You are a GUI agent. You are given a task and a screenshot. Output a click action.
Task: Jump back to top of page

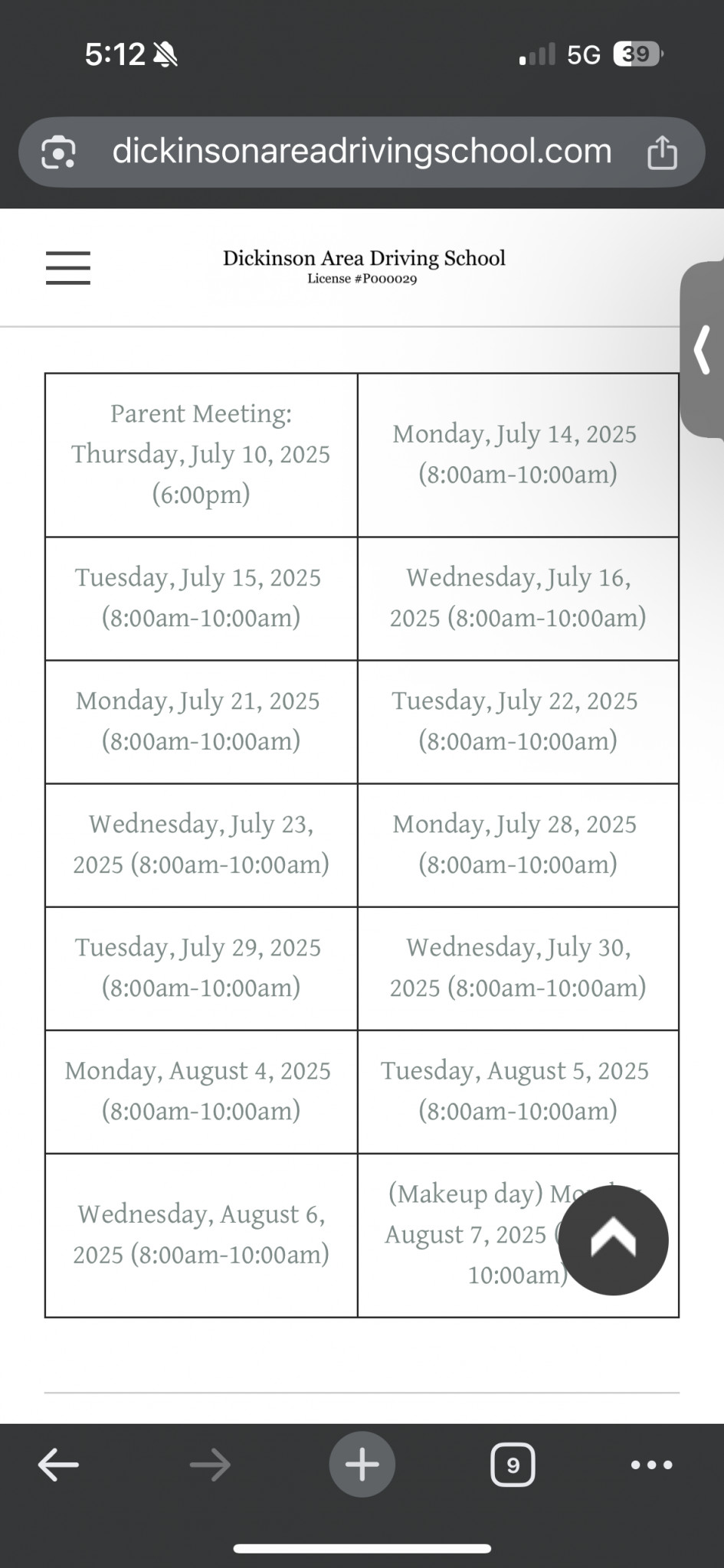[613, 1240]
